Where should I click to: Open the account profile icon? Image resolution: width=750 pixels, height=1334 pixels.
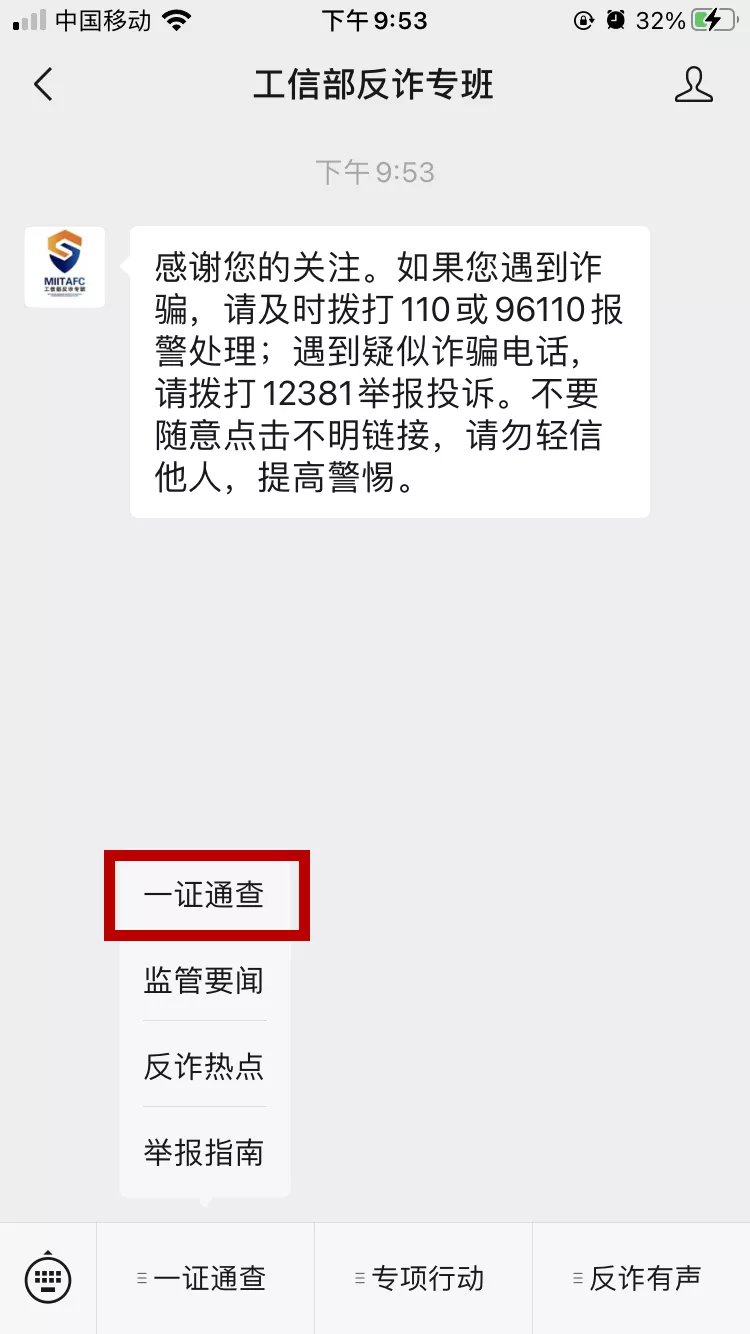pyautogui.click(x=693, y=85)
